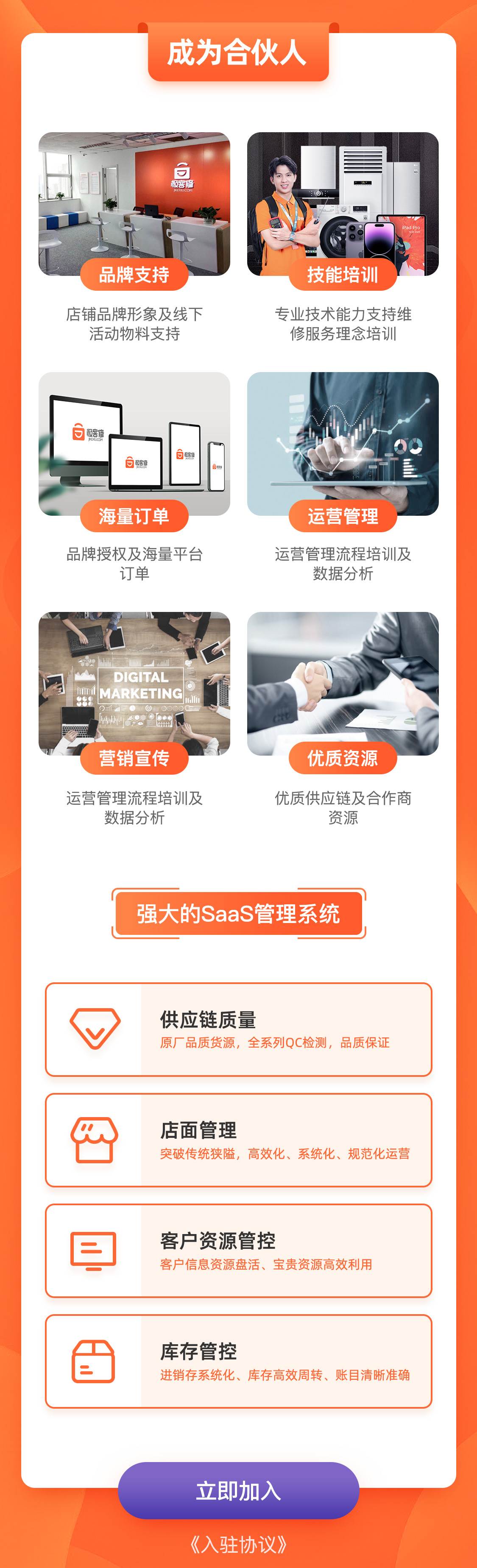477x1568 pixels.
Task: Open the 《入驻协议》 link
Action: 238,1544
